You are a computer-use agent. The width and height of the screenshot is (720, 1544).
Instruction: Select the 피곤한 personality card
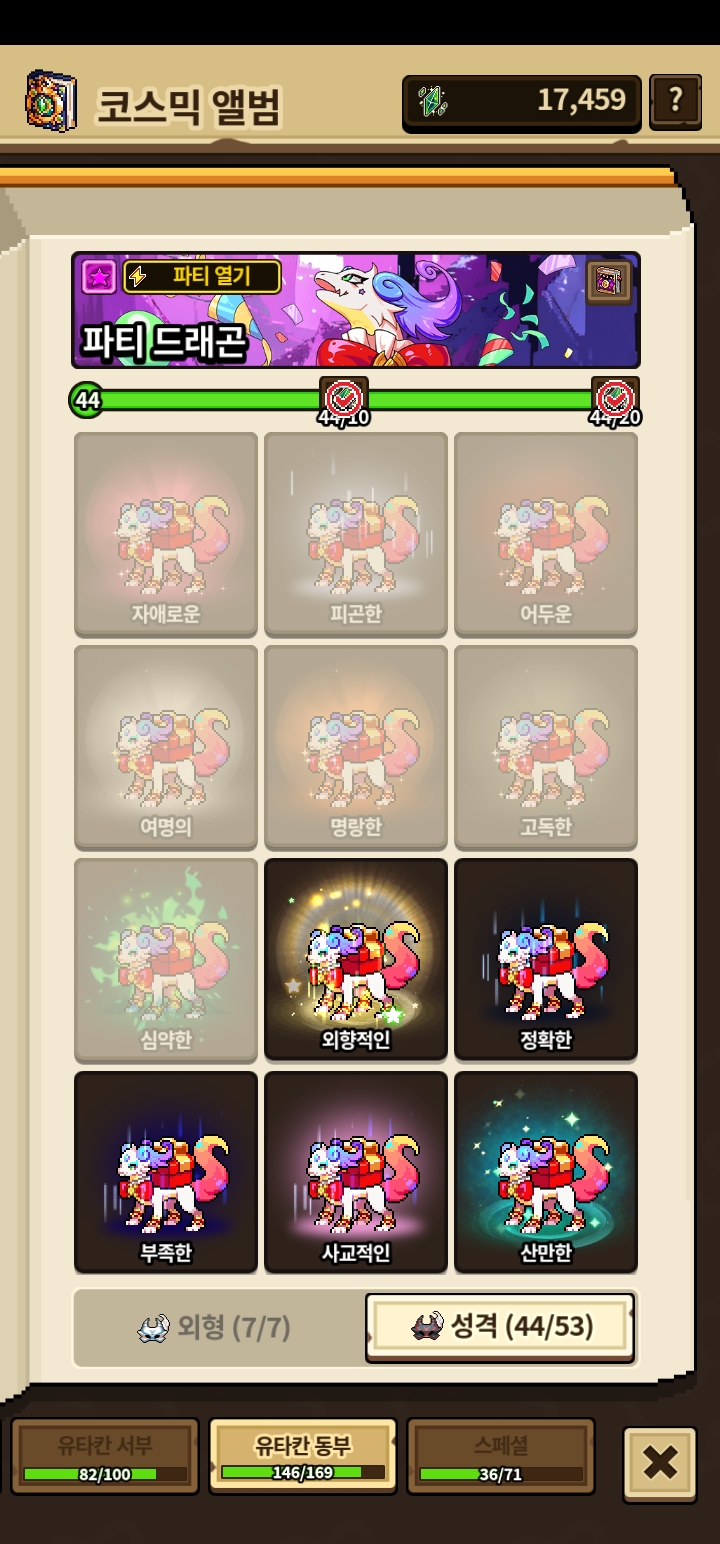[356, 535]
